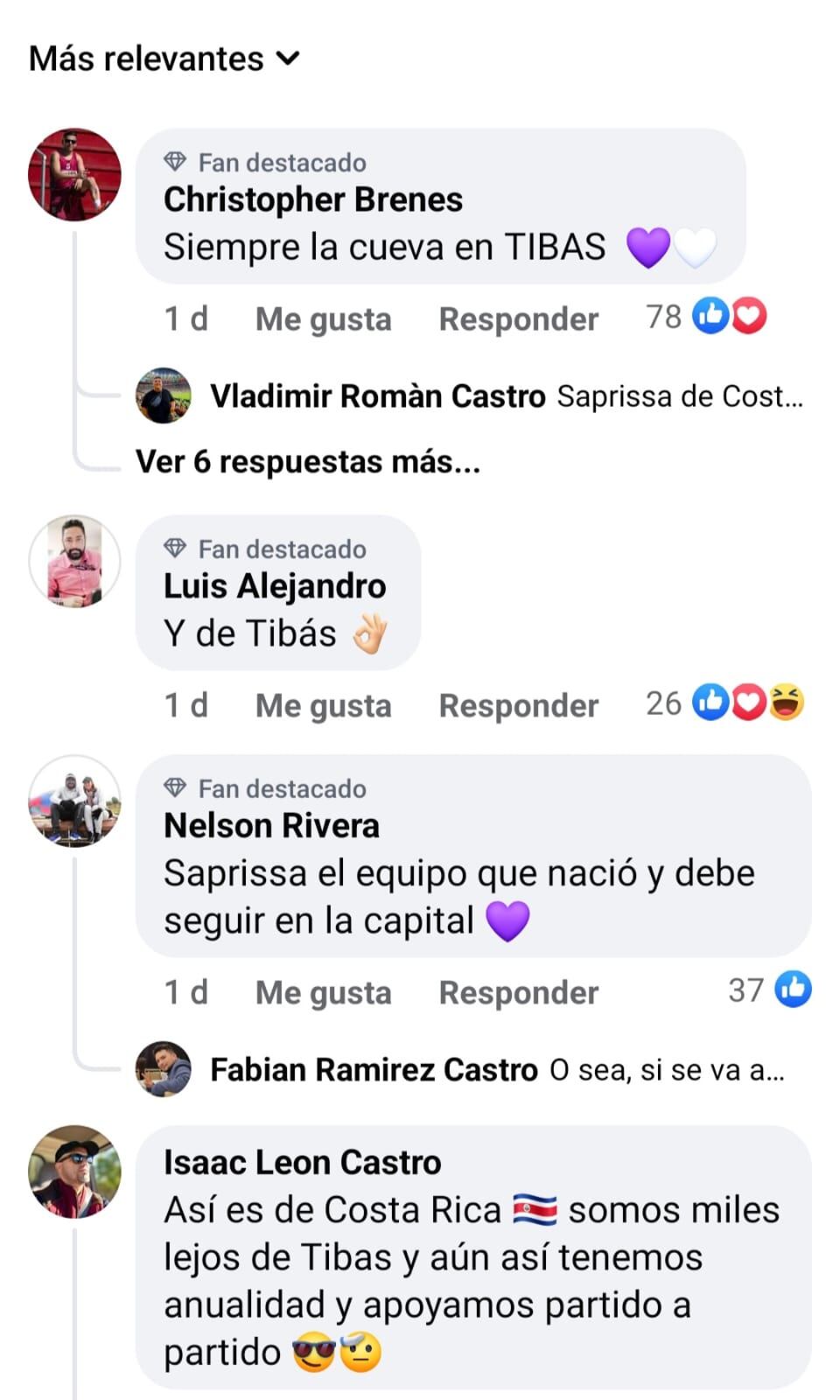Image resolution: width=840 pixels, height=1400 pixels.
Task: Reply to Luis Alejandro's comment
Action: click(x=518, y=706)
